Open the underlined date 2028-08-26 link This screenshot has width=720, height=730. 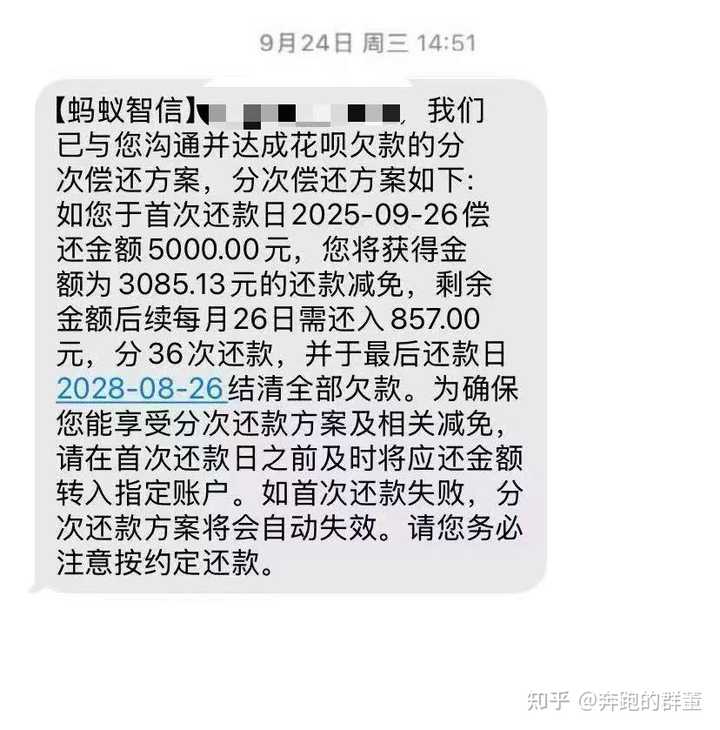[139, 388]
